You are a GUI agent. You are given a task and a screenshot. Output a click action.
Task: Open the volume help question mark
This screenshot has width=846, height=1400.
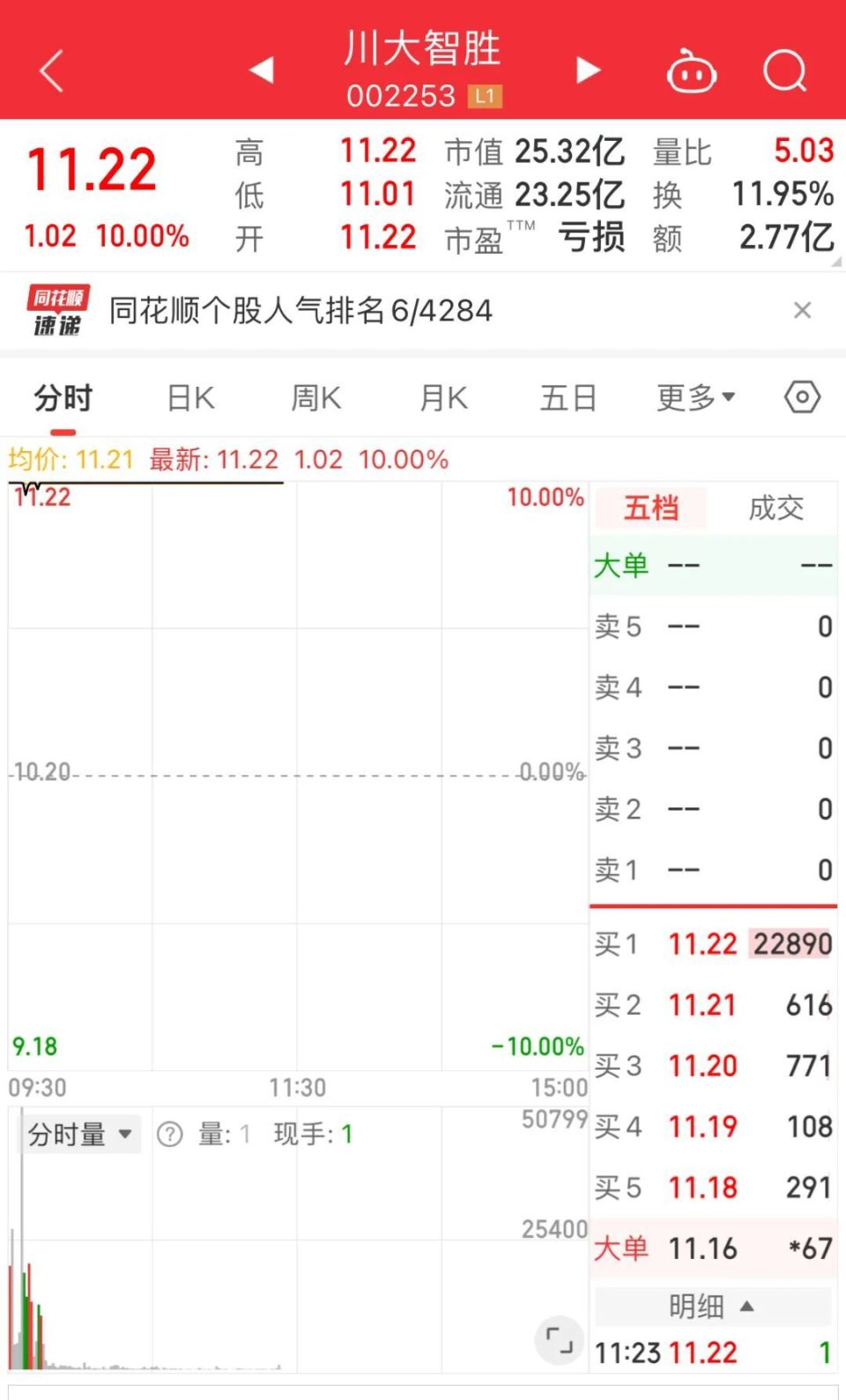click(x=169, y=1134)
